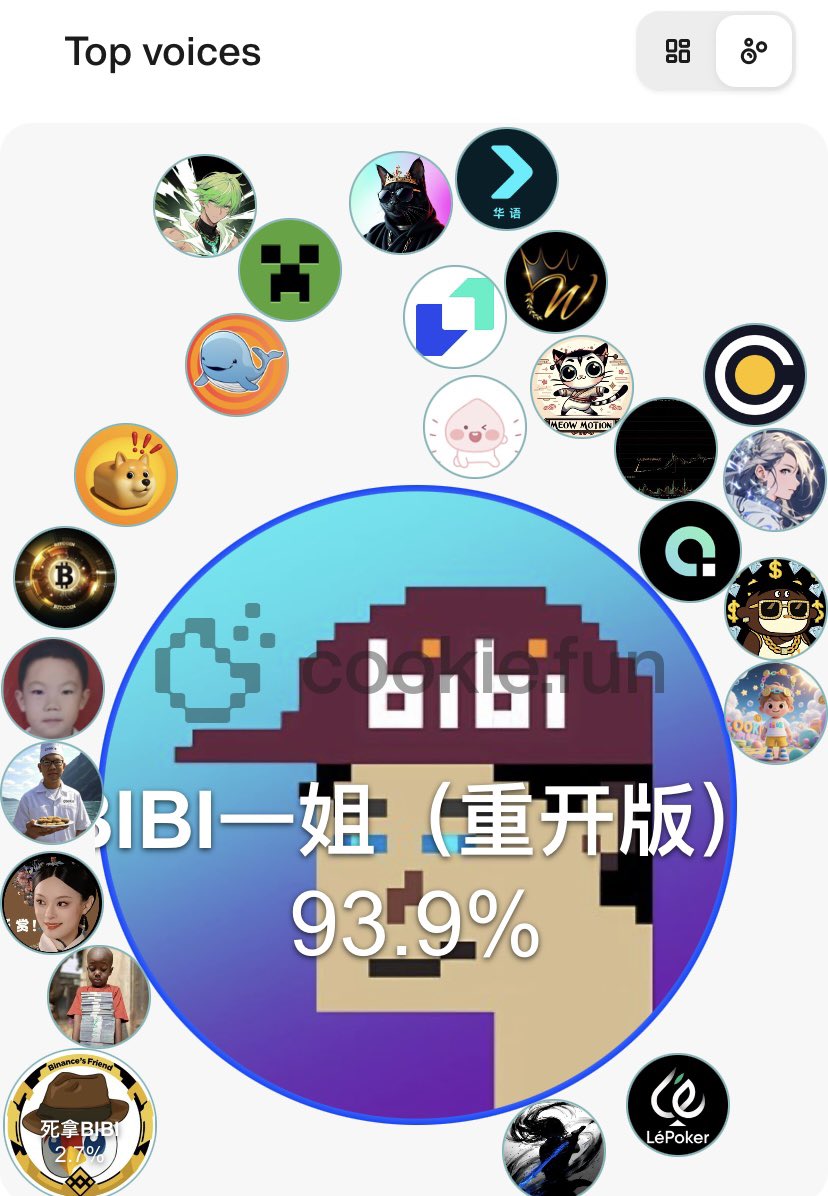Tap the pink peach character bubble
This screenshot has height=1196, width=828.
(475, 427)
